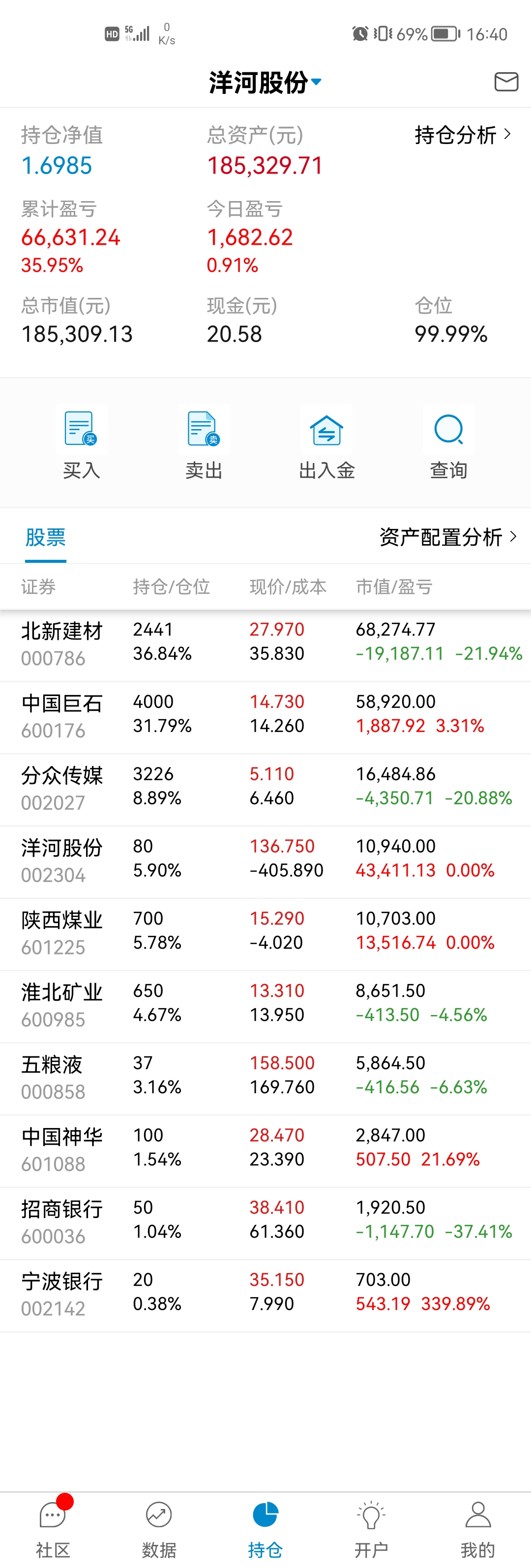
Task: Open the 招商银行 holding row
Action: 265,1221
